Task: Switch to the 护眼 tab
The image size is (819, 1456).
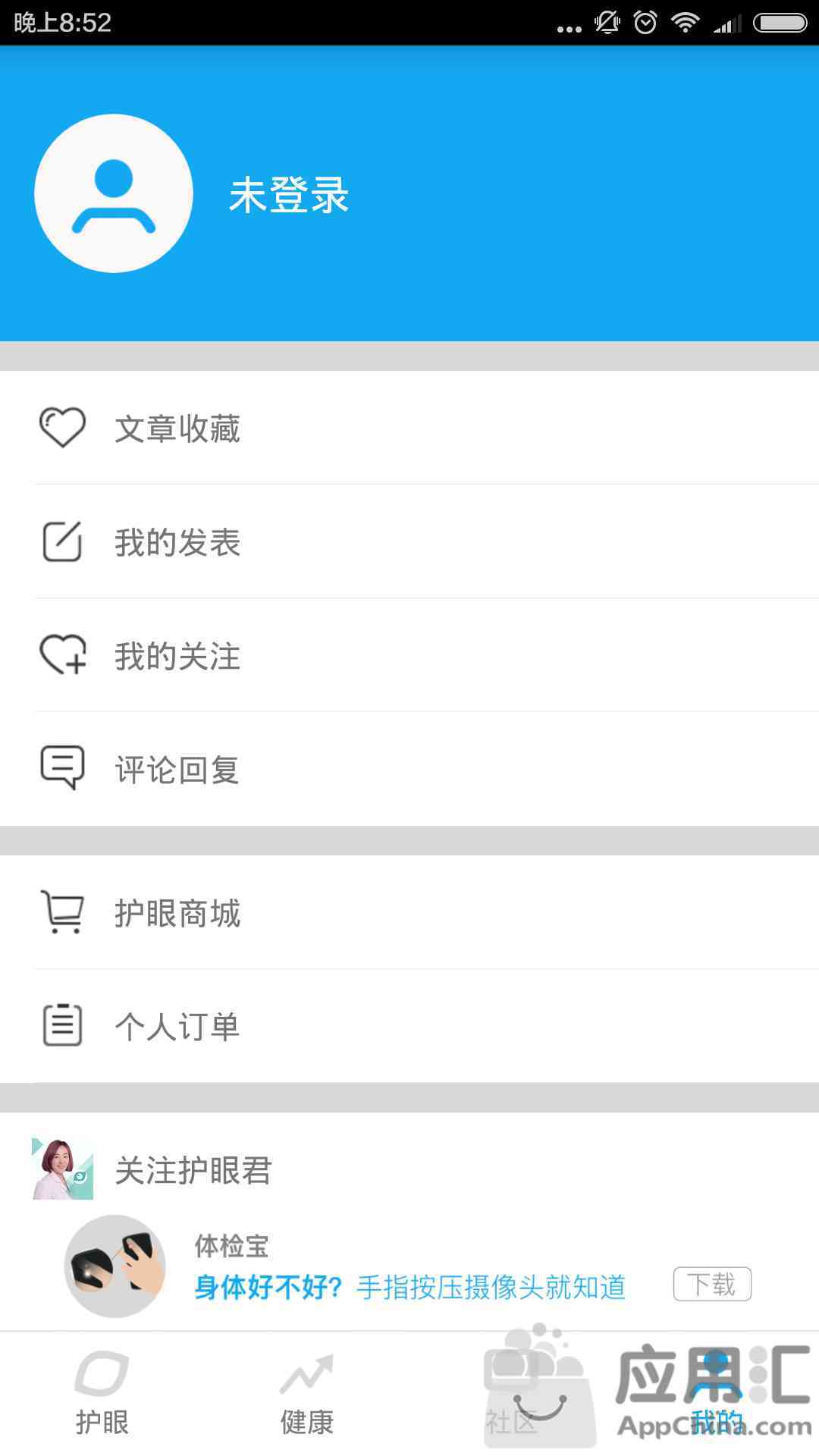Action: point(102,1394)
